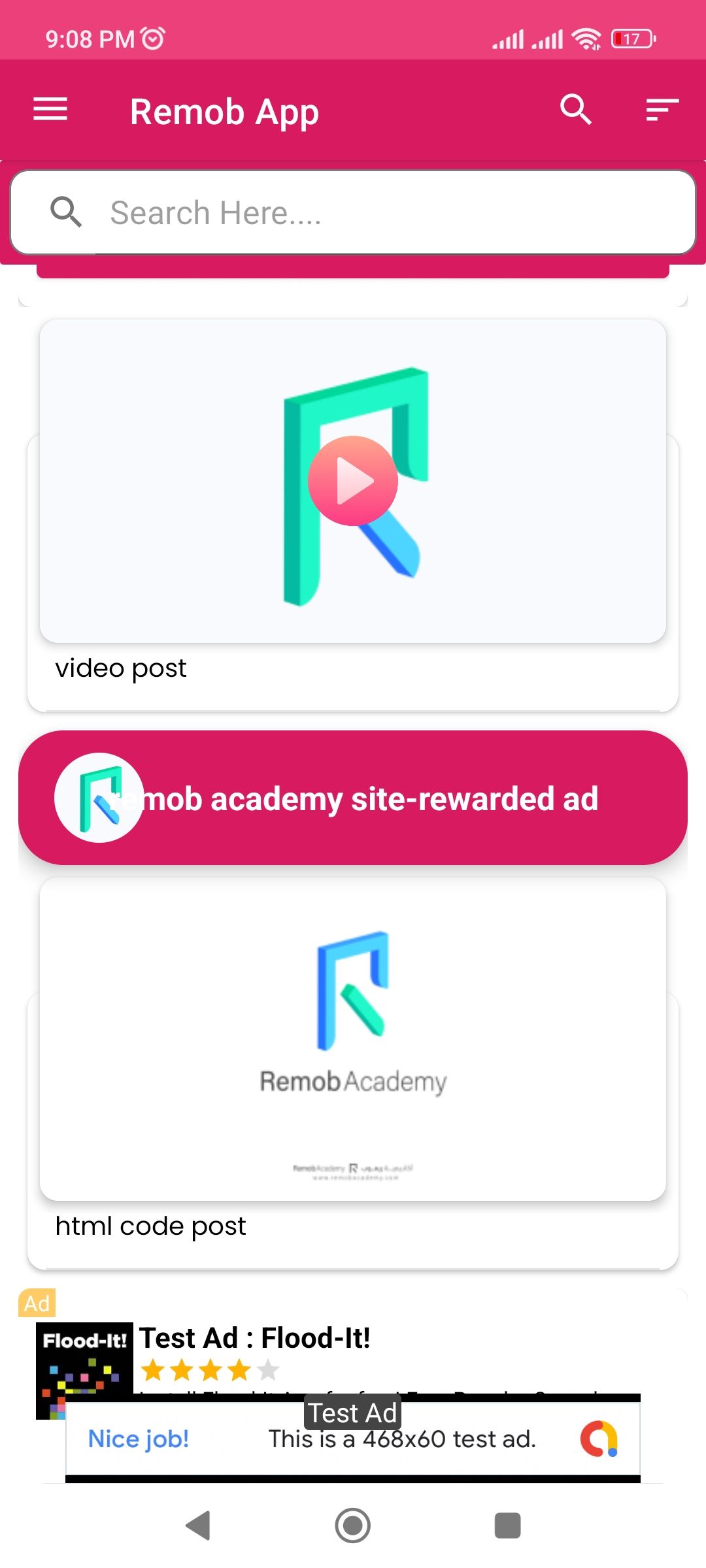
Task: Tap the search icon in app bar
Action: point(575,109)
